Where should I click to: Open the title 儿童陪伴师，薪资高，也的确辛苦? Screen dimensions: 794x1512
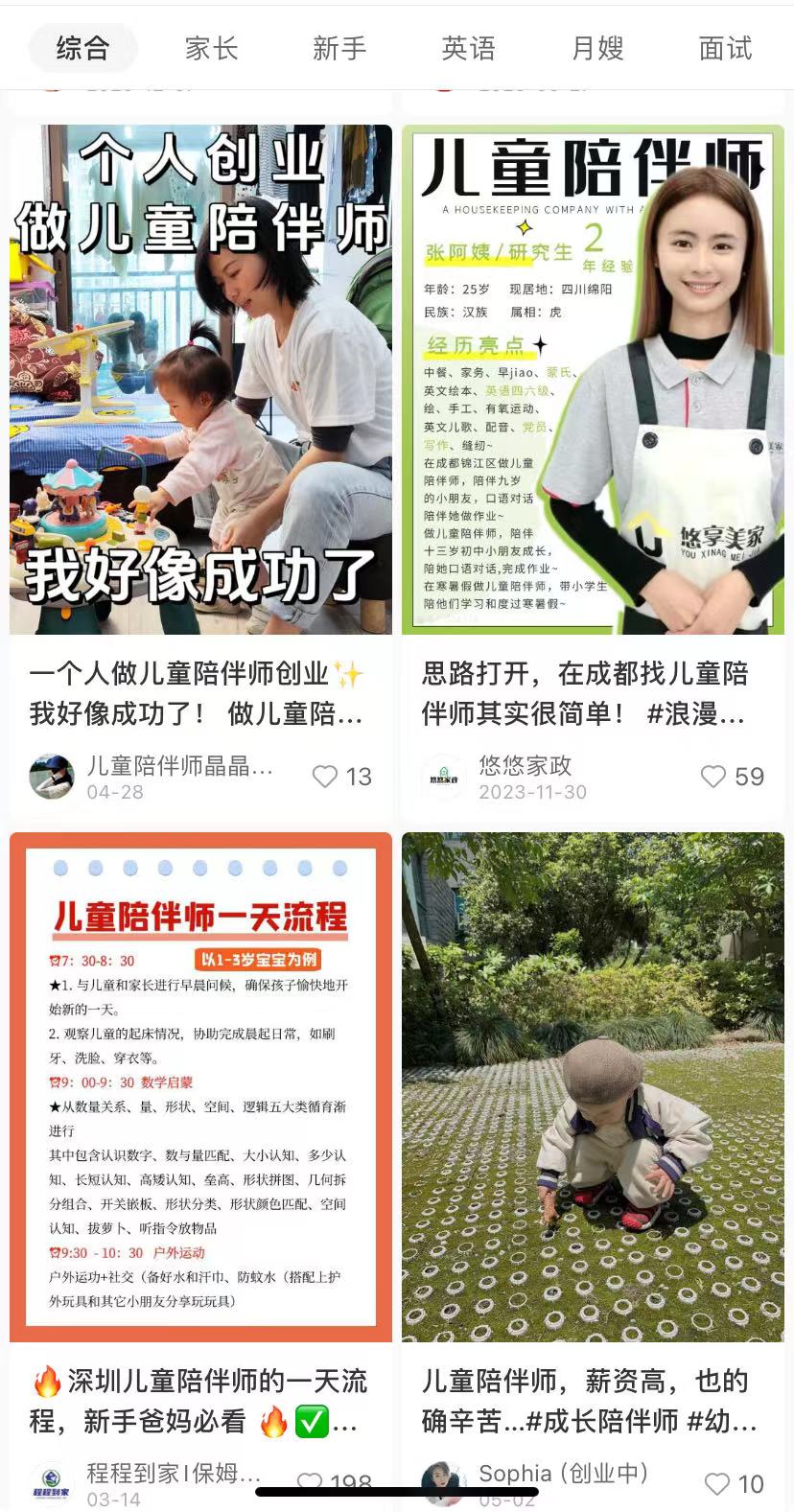click(589, 1400)
